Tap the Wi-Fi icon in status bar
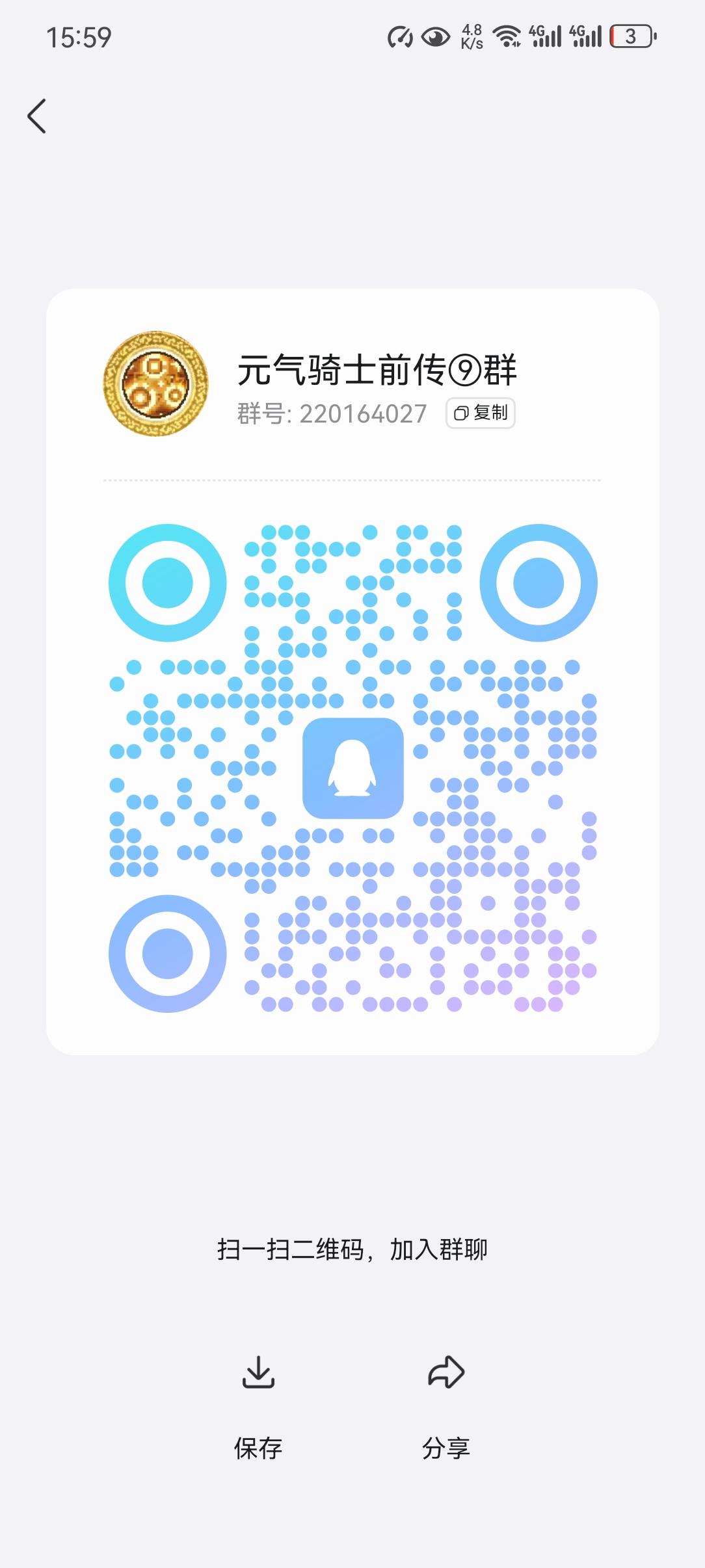Screen dimensions: 705x1568 pos(509,36)
